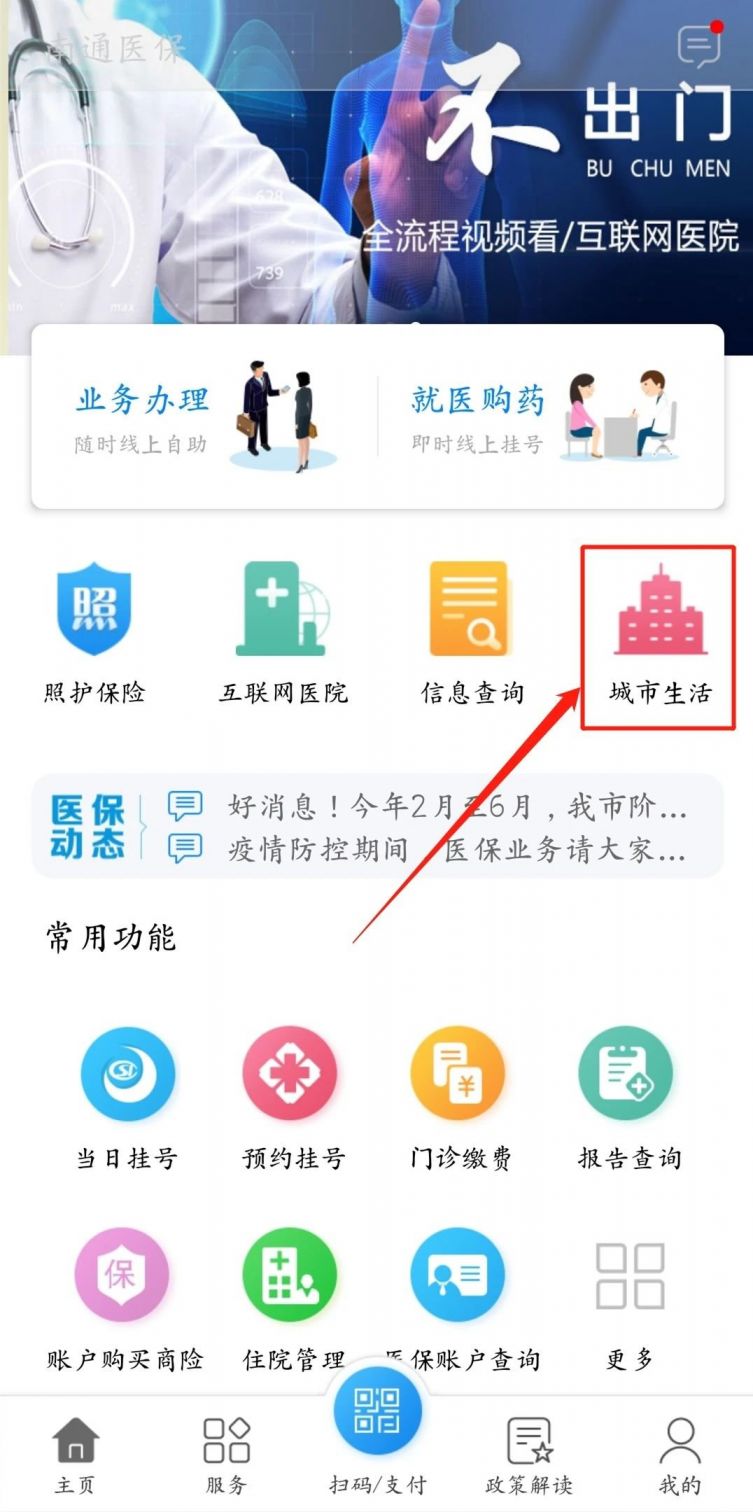Read the 好消息 news item in 医保动态

pyautogui.click(x=456, y=806)
